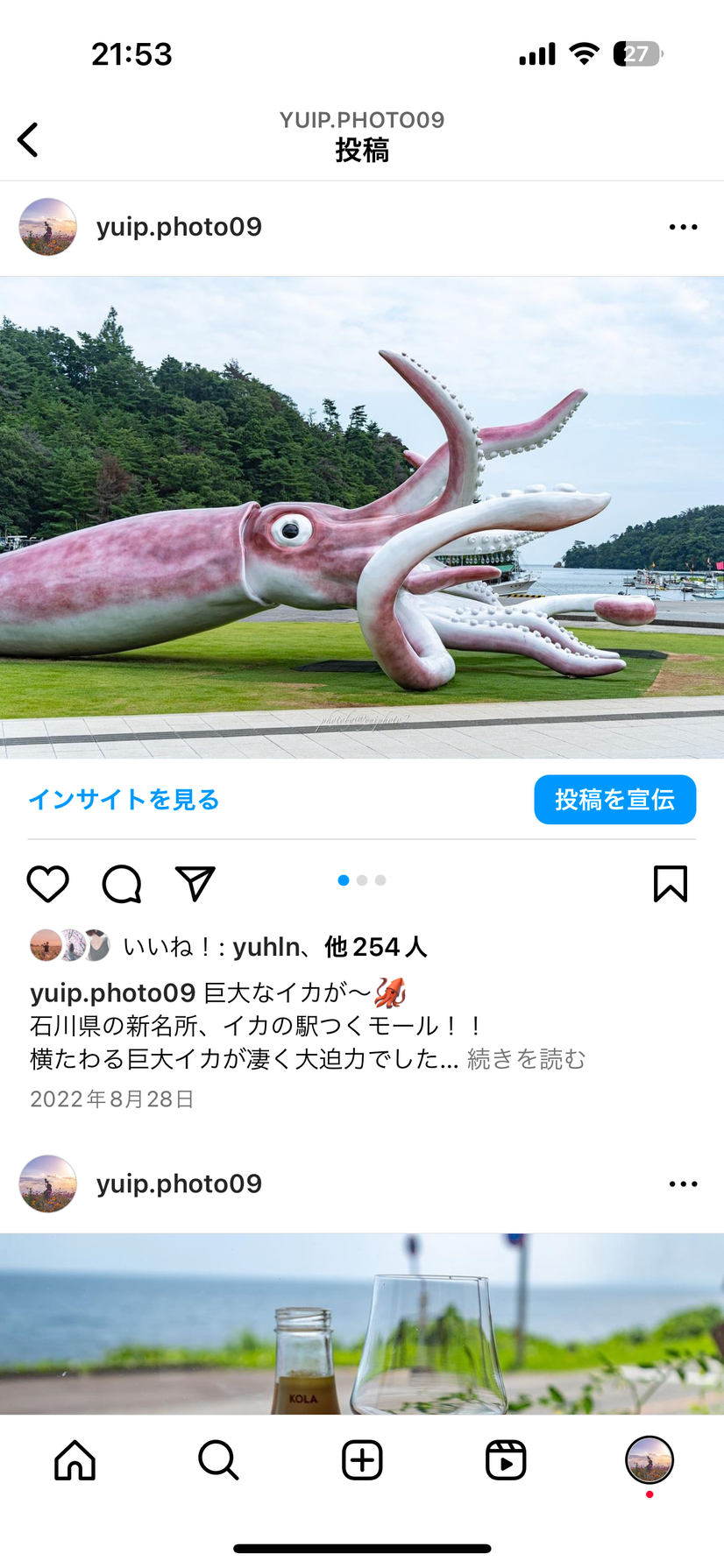Switch to the Search tab
724x1568 pixels.
pos(218,1460)
